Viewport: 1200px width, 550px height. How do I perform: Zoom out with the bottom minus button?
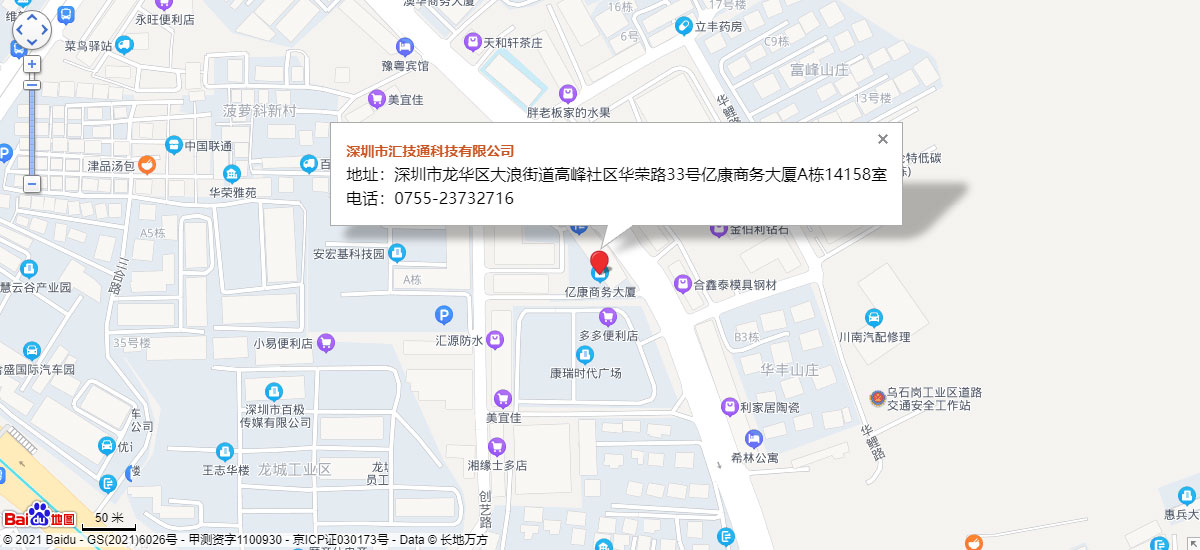click(x=32, y=184)
